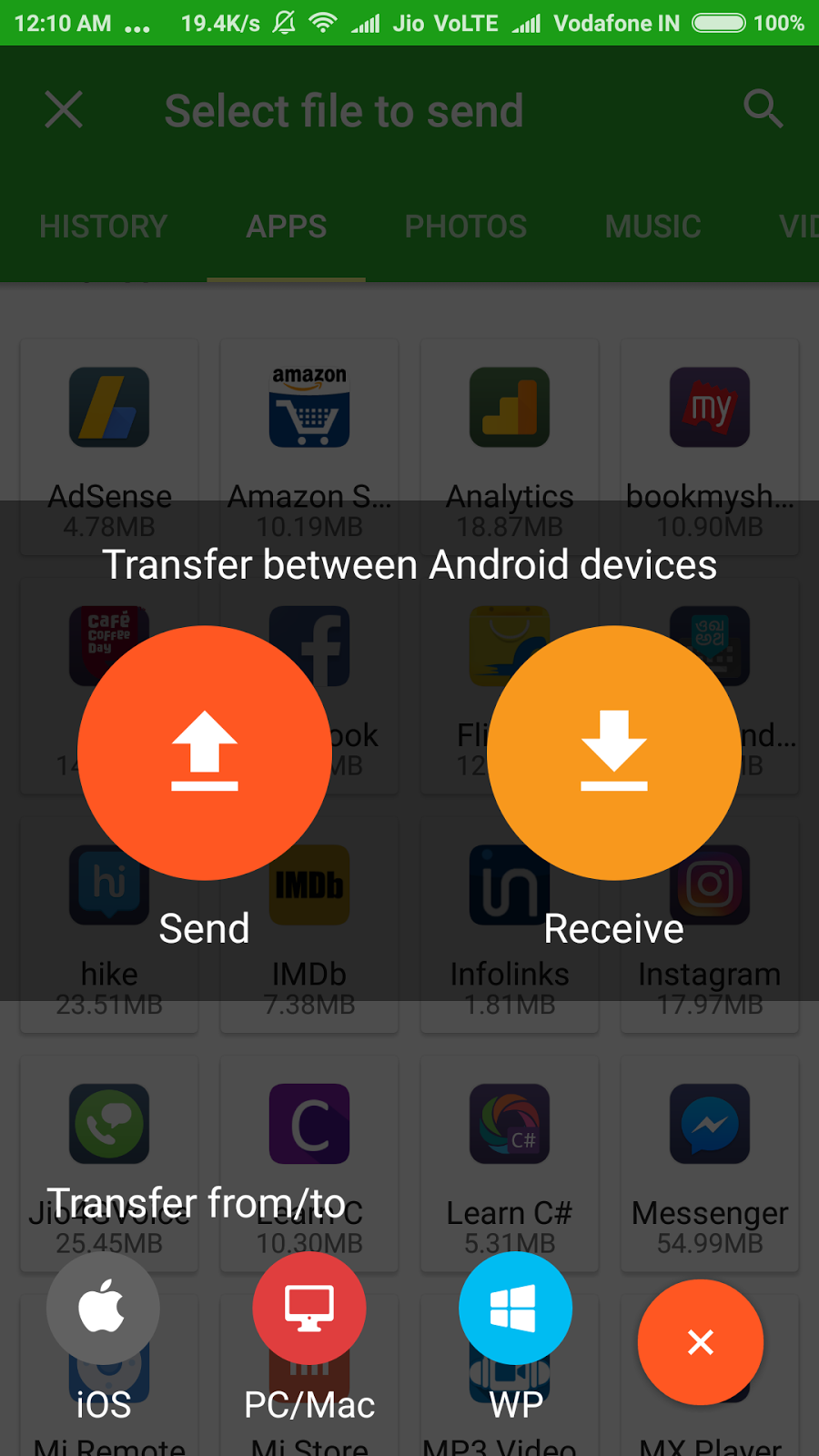Switch to the History tab
Screen dimensions: 819x1456
click(104, 227)
